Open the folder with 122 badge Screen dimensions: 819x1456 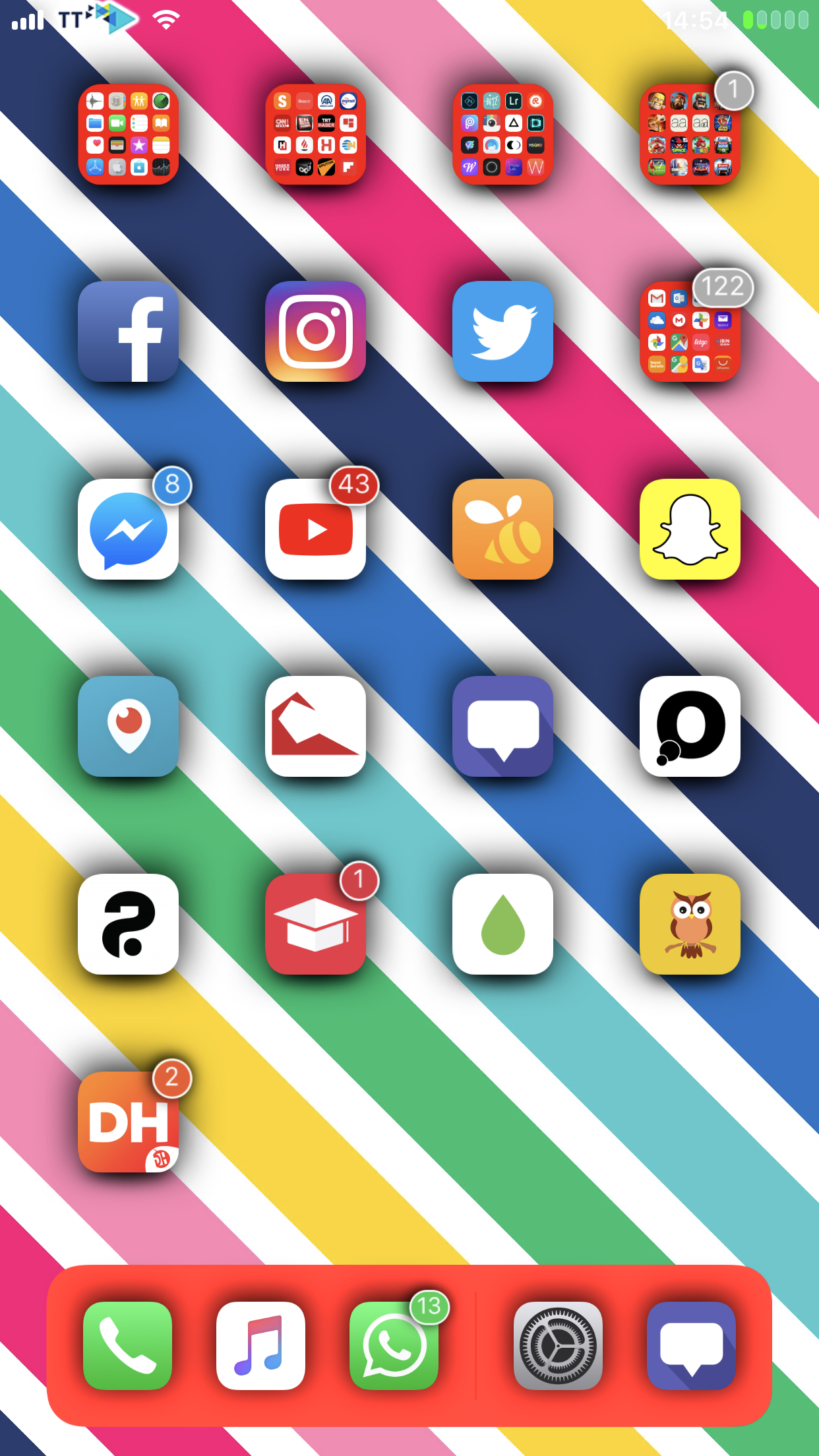click(x=690, y=332)
